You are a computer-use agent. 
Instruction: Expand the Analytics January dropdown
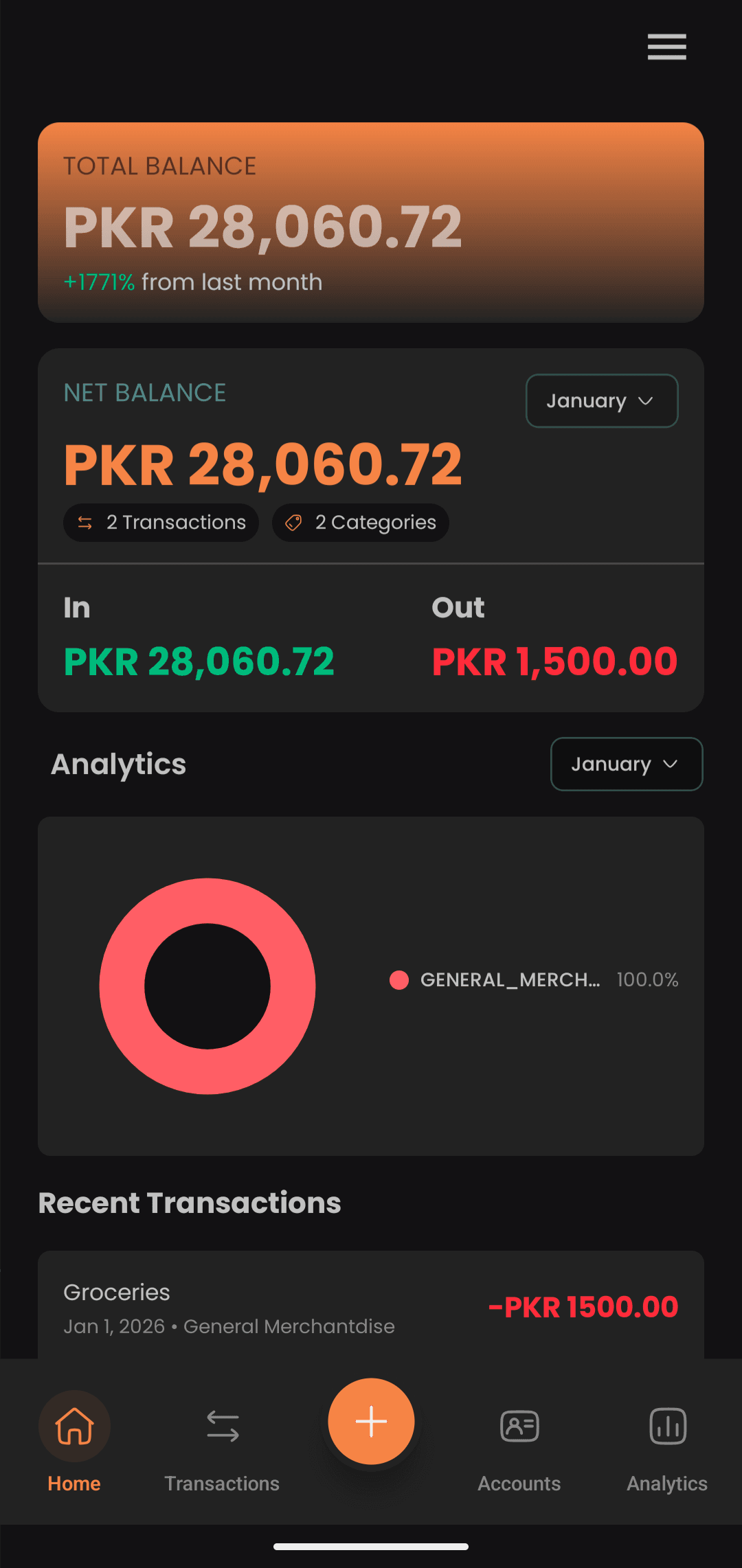pos(626,764)
